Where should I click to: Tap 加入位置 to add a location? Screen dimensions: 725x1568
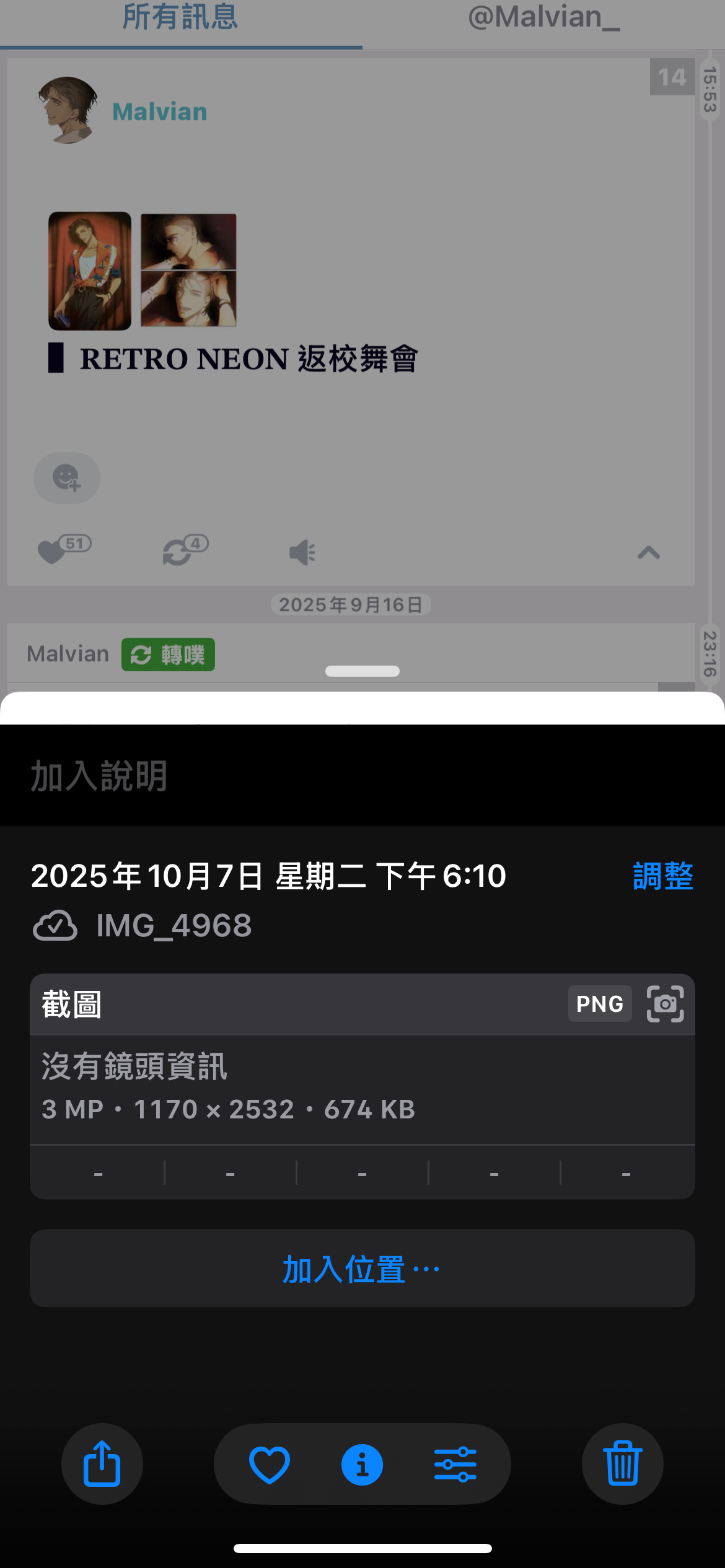tap(362, 1269)
